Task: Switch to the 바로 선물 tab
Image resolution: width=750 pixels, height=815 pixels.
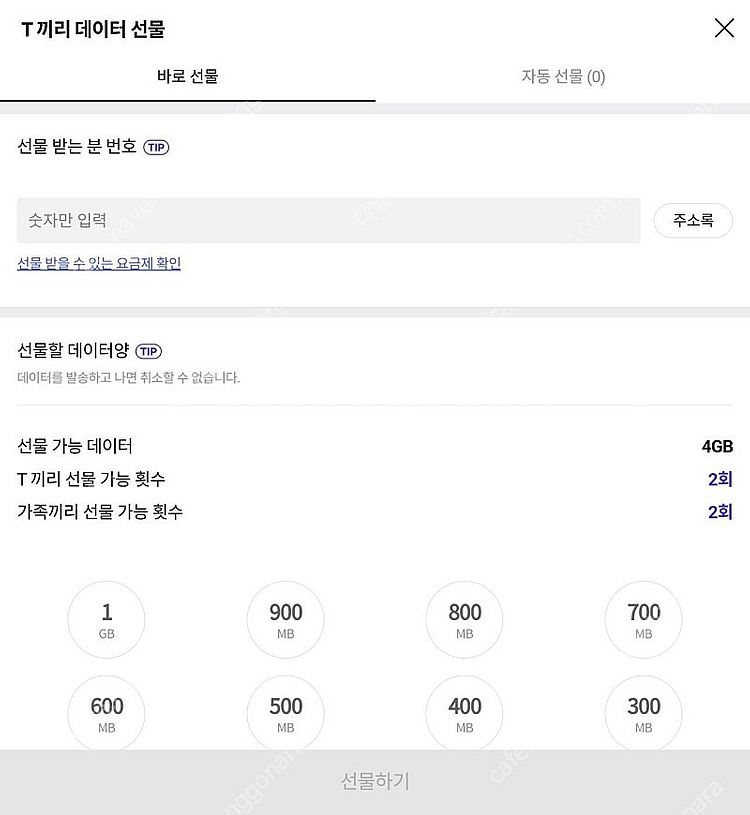Action: point(187,75)
